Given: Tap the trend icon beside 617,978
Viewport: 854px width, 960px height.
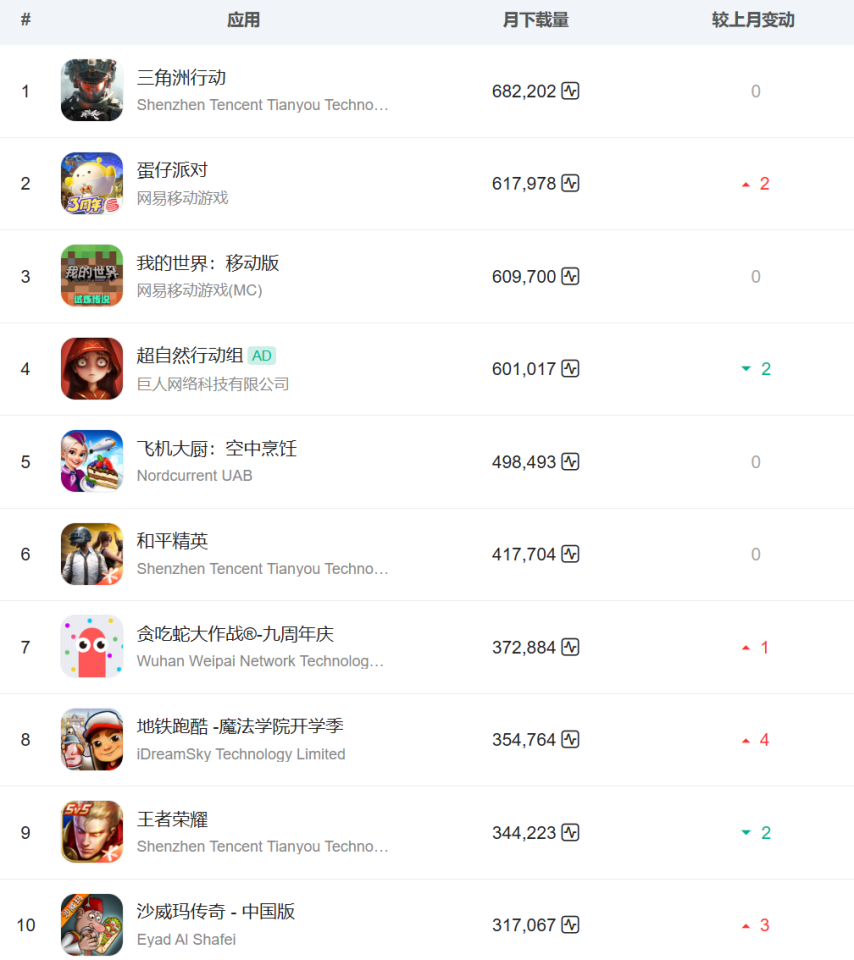Looking at the screenshot, I should 570,183.
